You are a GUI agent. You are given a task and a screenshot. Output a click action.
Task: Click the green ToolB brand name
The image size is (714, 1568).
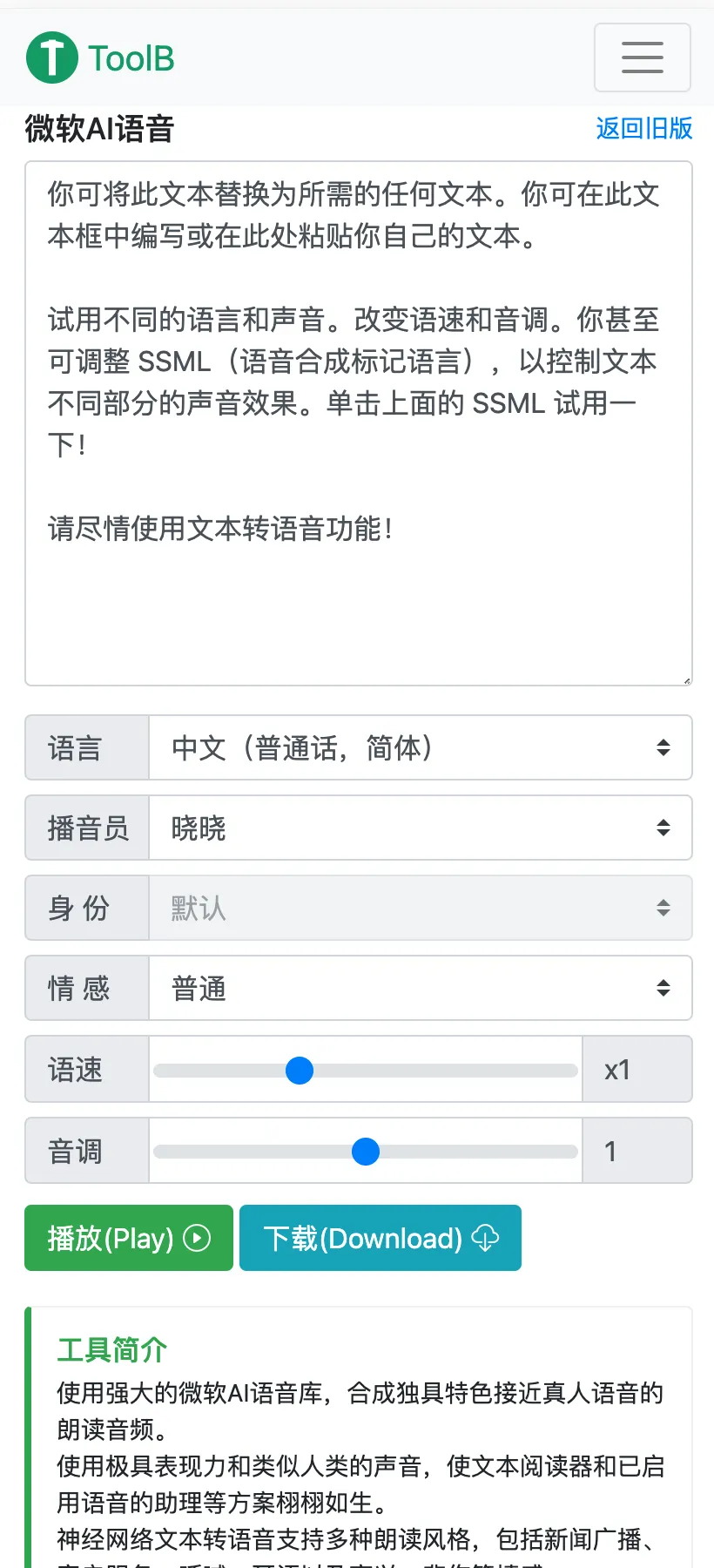[131, 57]
